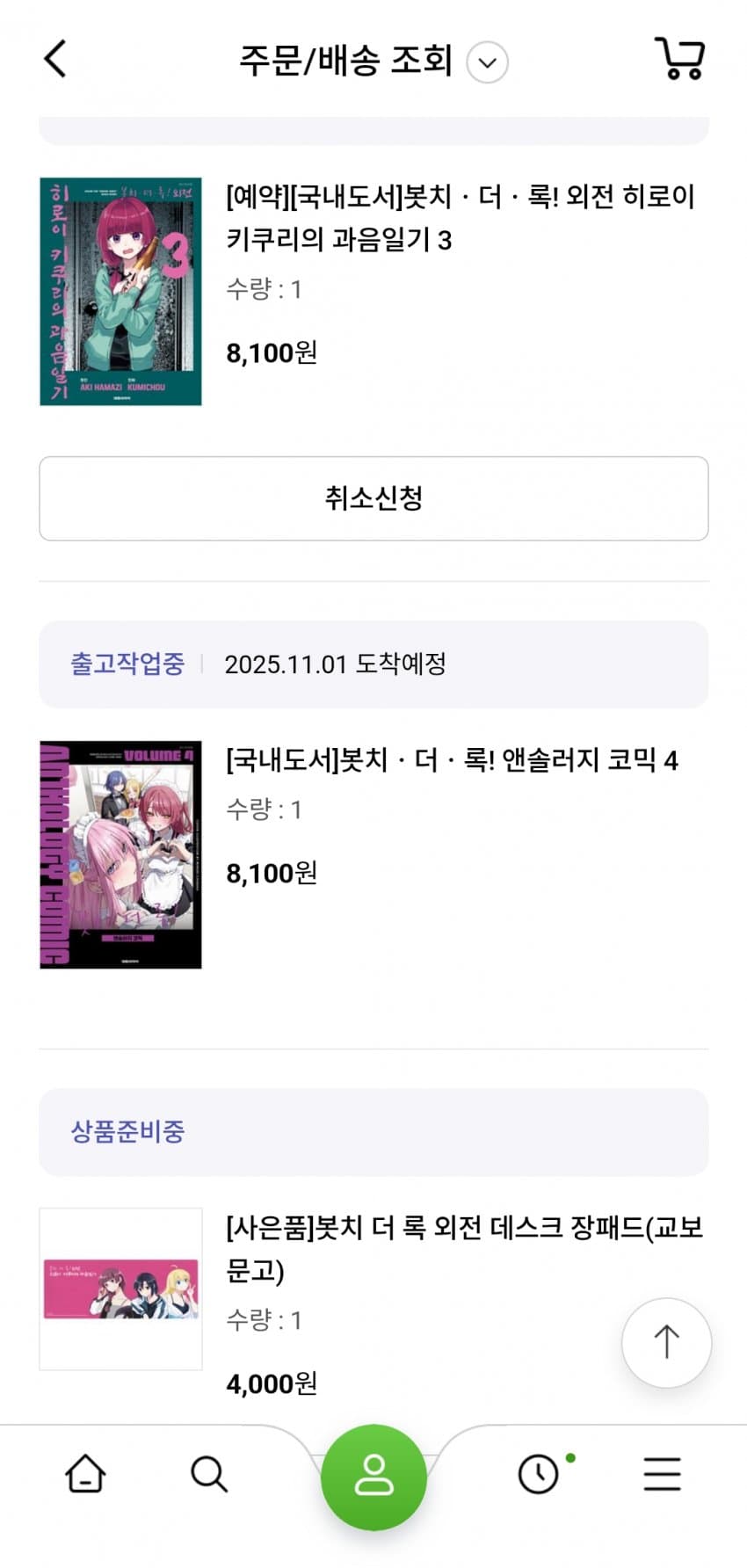Open the 히로이 키쿠리의 과음일기 3 cover

[120, 292]
